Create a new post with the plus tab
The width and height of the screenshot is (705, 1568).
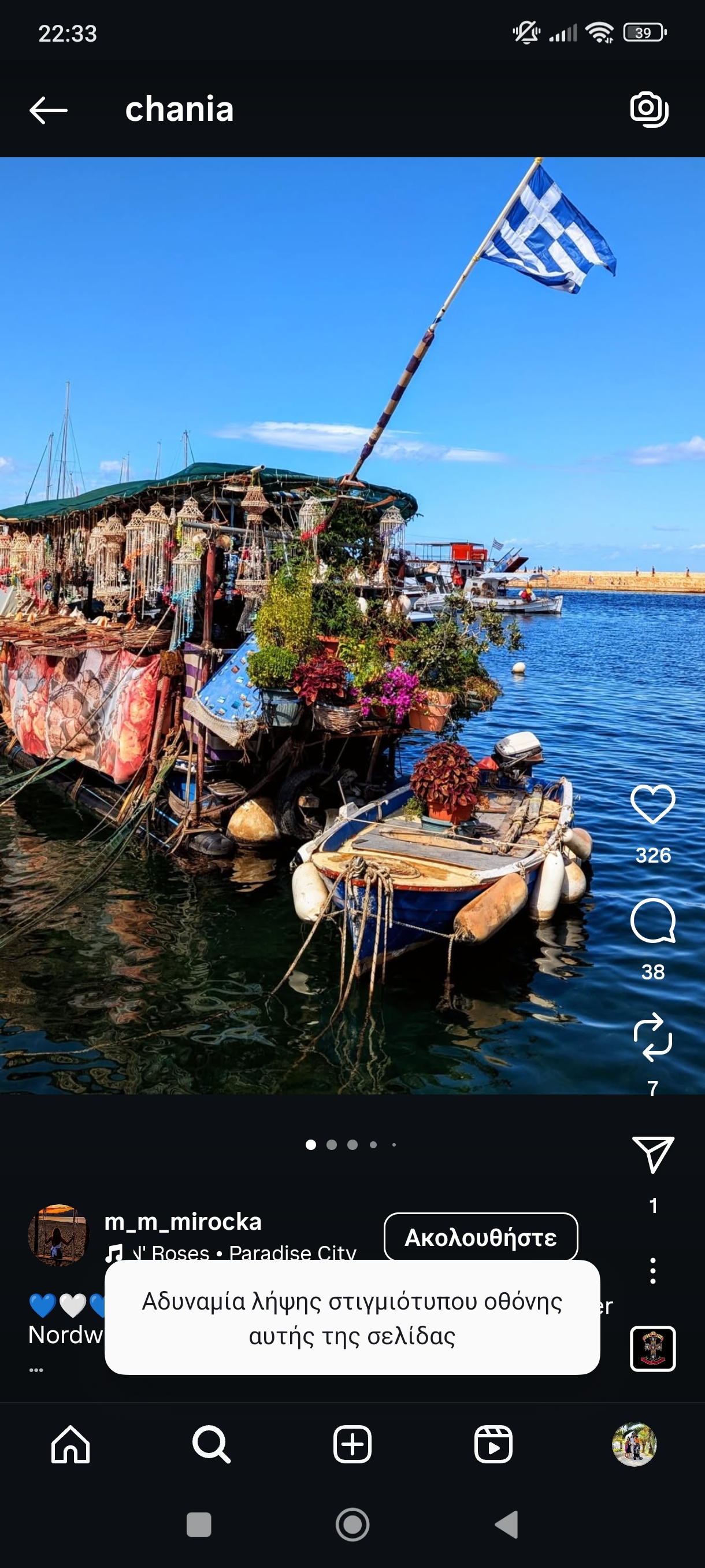352,1444
